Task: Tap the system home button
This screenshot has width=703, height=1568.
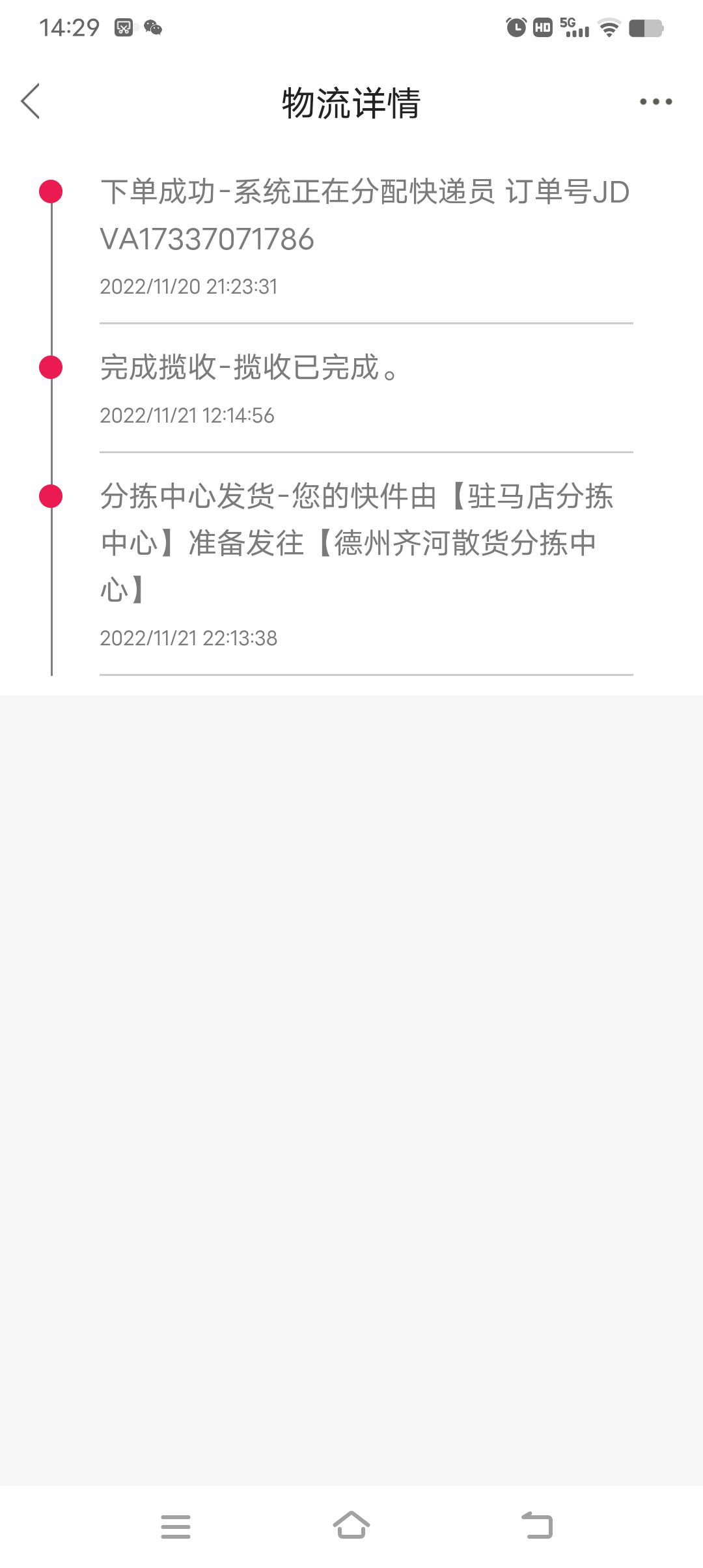Action: [351, 1525]
